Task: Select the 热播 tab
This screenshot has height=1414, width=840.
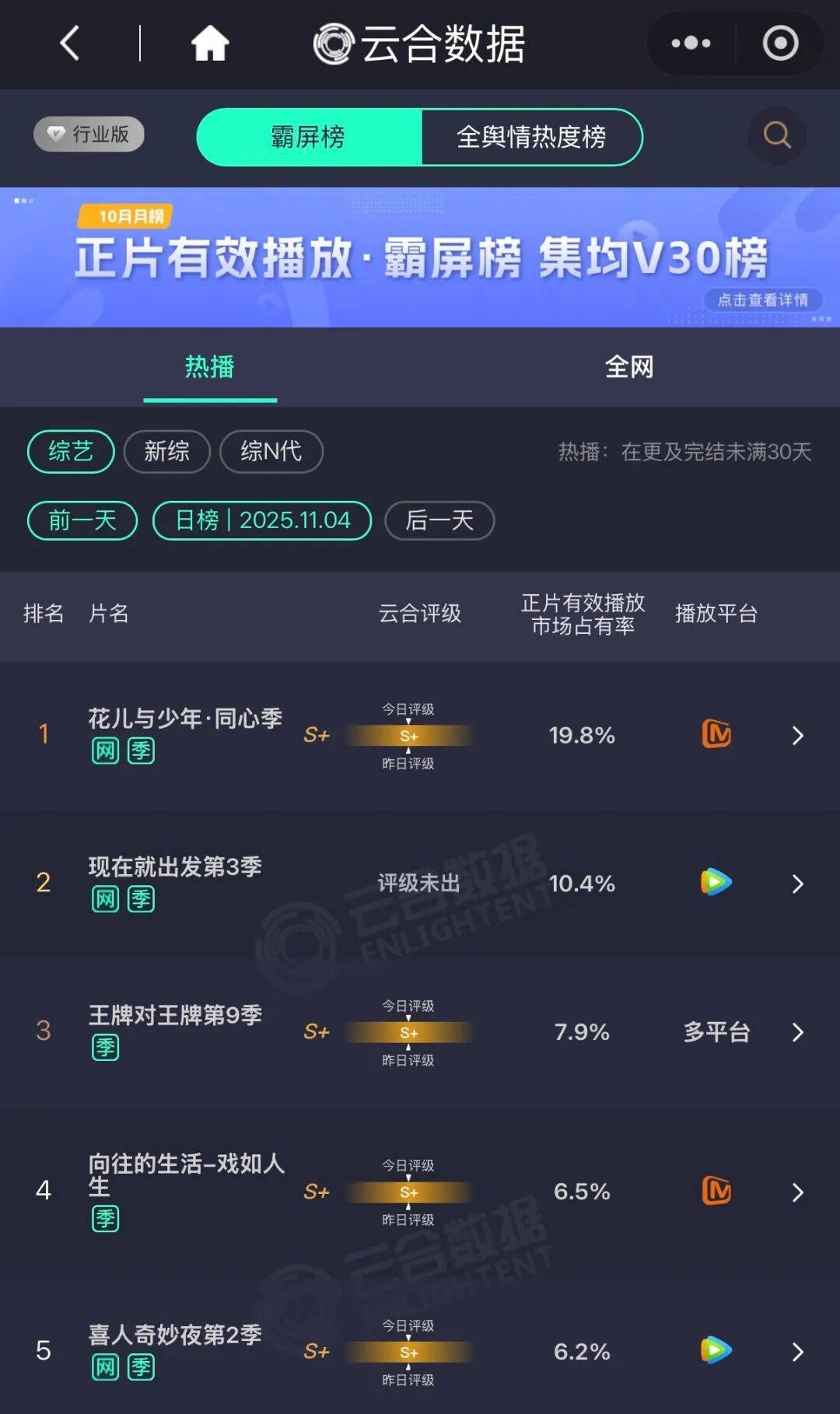Action: pyautogui.click(x=210, y=367)
